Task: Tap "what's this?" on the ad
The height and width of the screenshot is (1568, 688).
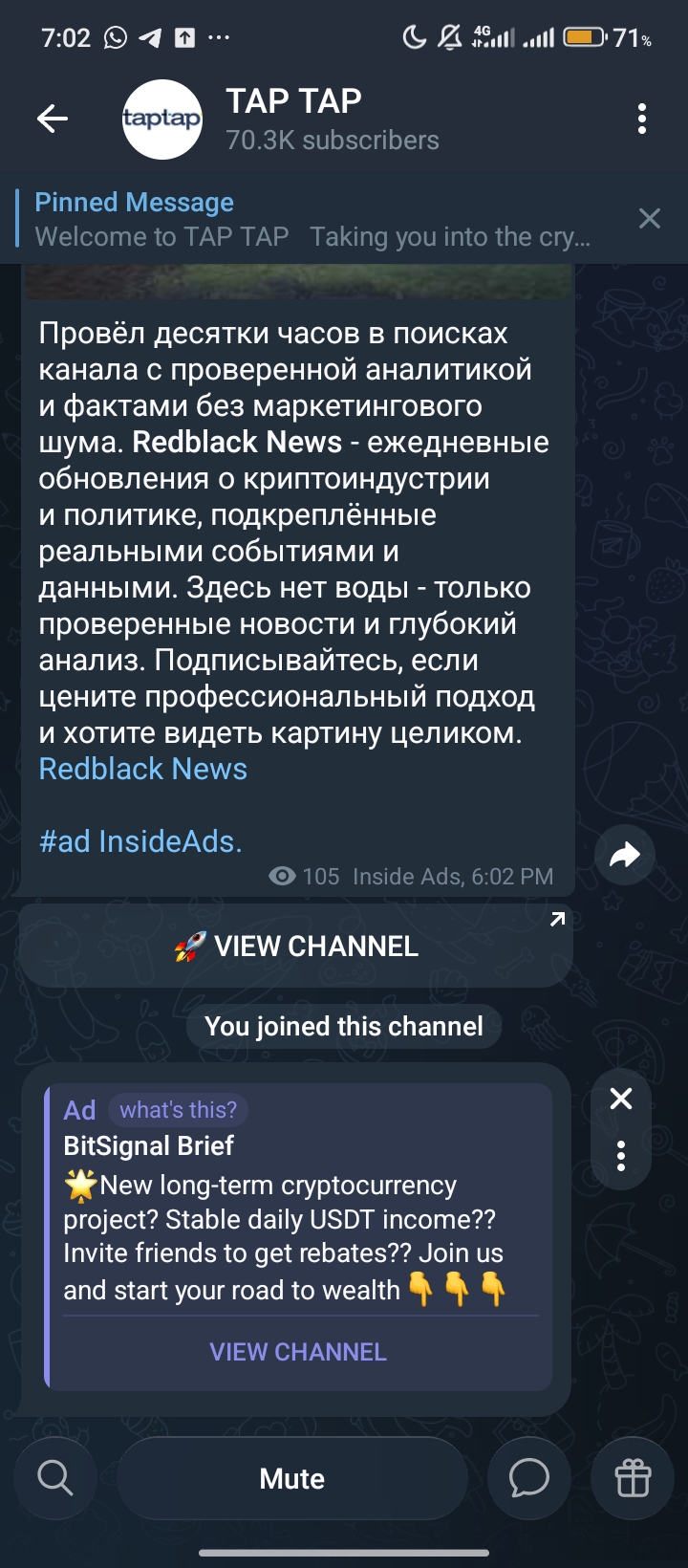Action: (x=178, y=1110)
